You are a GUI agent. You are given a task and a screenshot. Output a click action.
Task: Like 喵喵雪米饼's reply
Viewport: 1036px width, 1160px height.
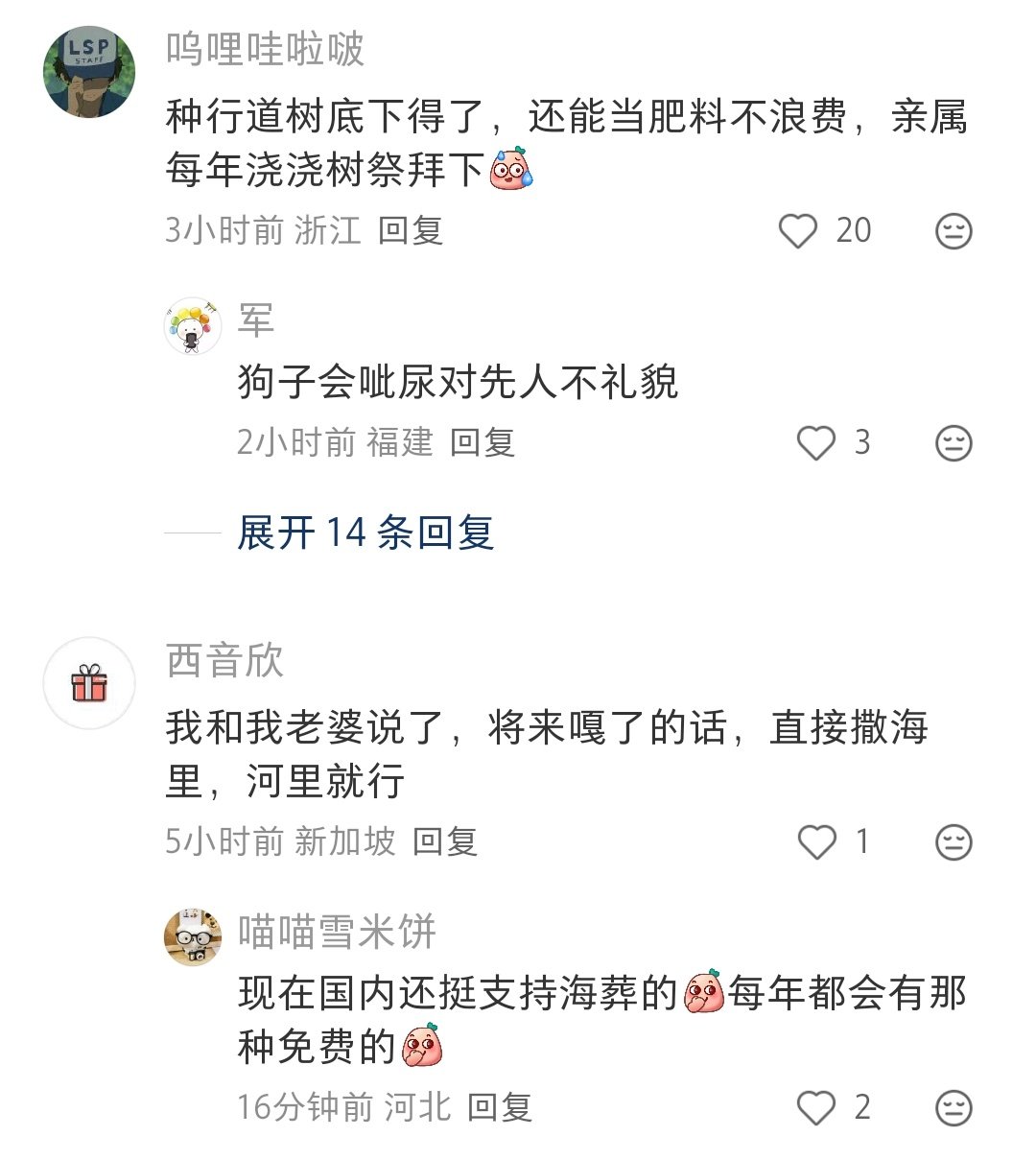816,1108
